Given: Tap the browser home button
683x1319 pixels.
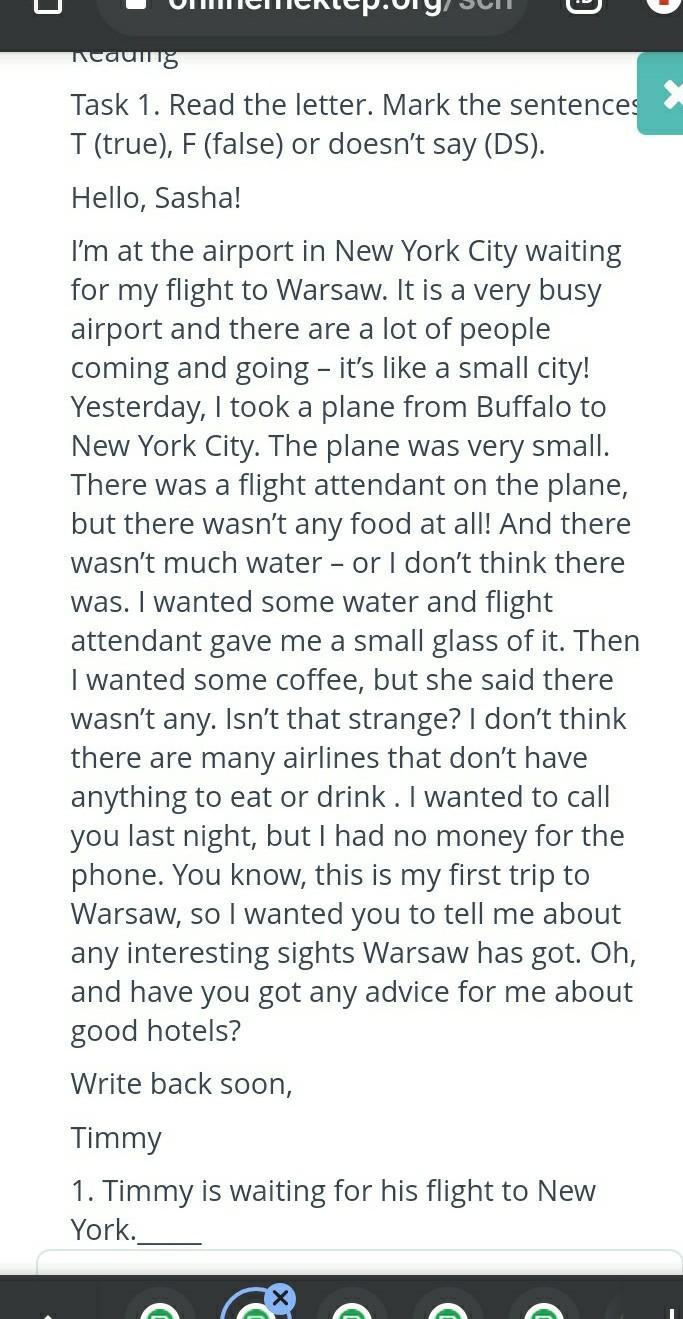Looking at the screenshot, I should point(47,6).
